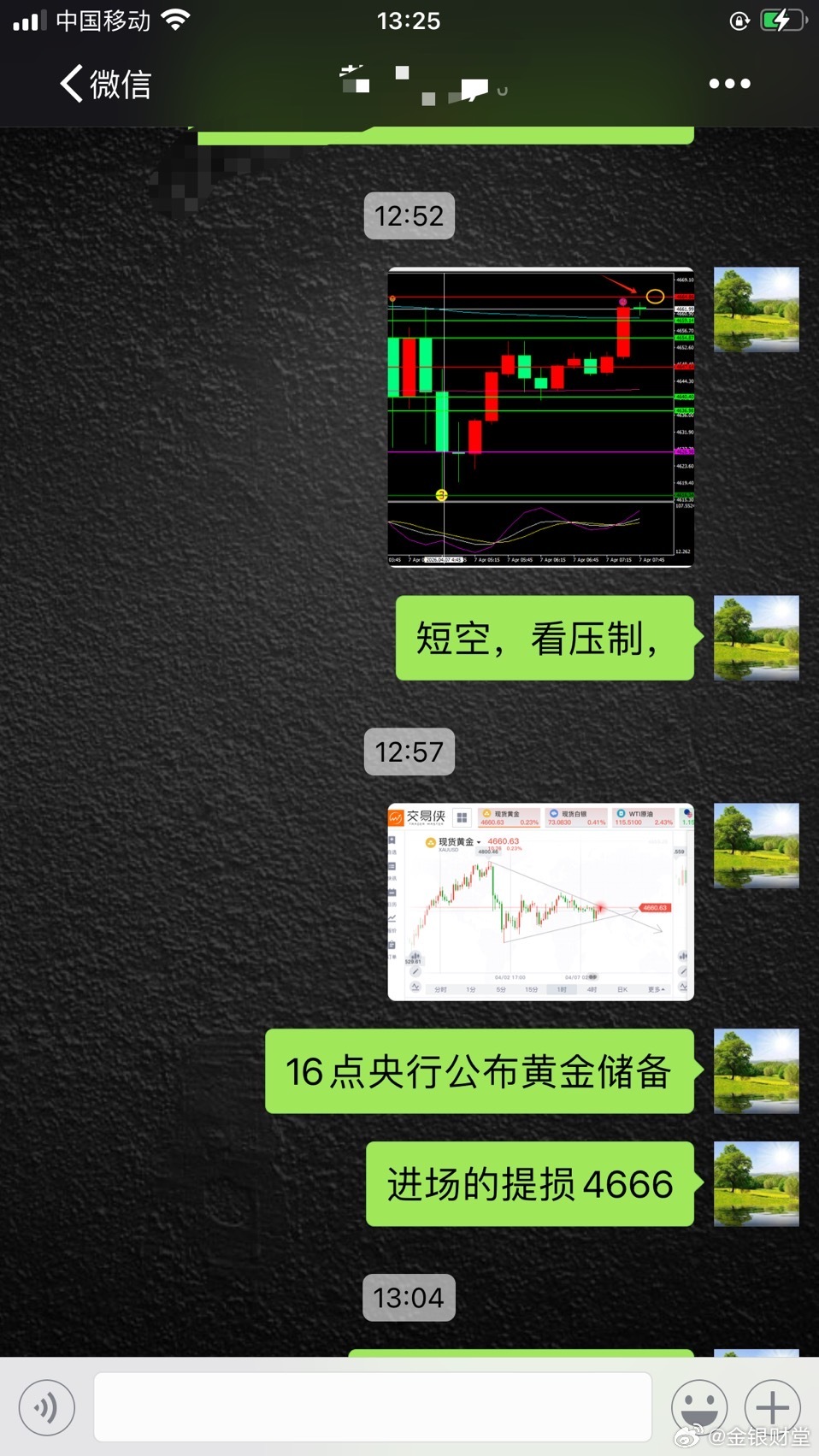Select the pencil drawing tool on the chart

coord(415,972)
